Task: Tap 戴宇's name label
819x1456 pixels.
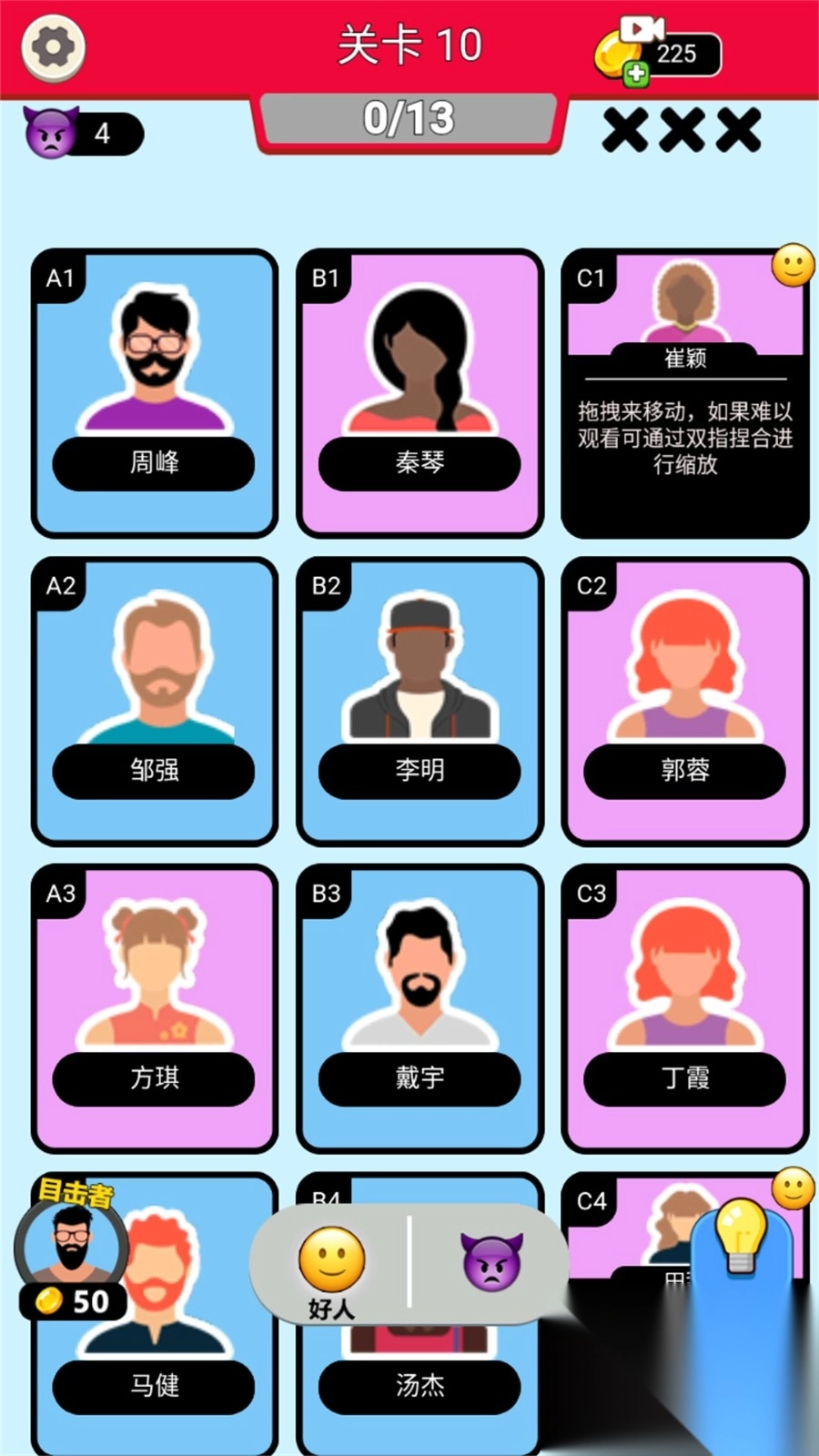Action: (419, 1079)
